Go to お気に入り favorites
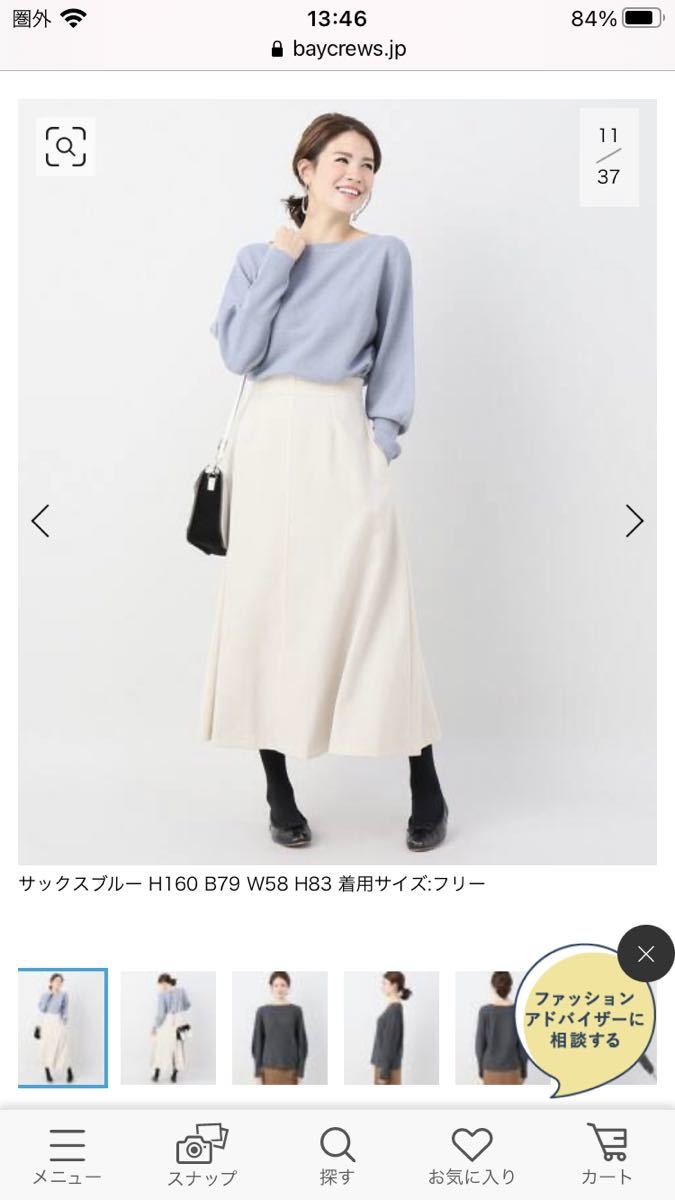Viewport: 675px width, 1200px height. click(x=472, y=1156)
